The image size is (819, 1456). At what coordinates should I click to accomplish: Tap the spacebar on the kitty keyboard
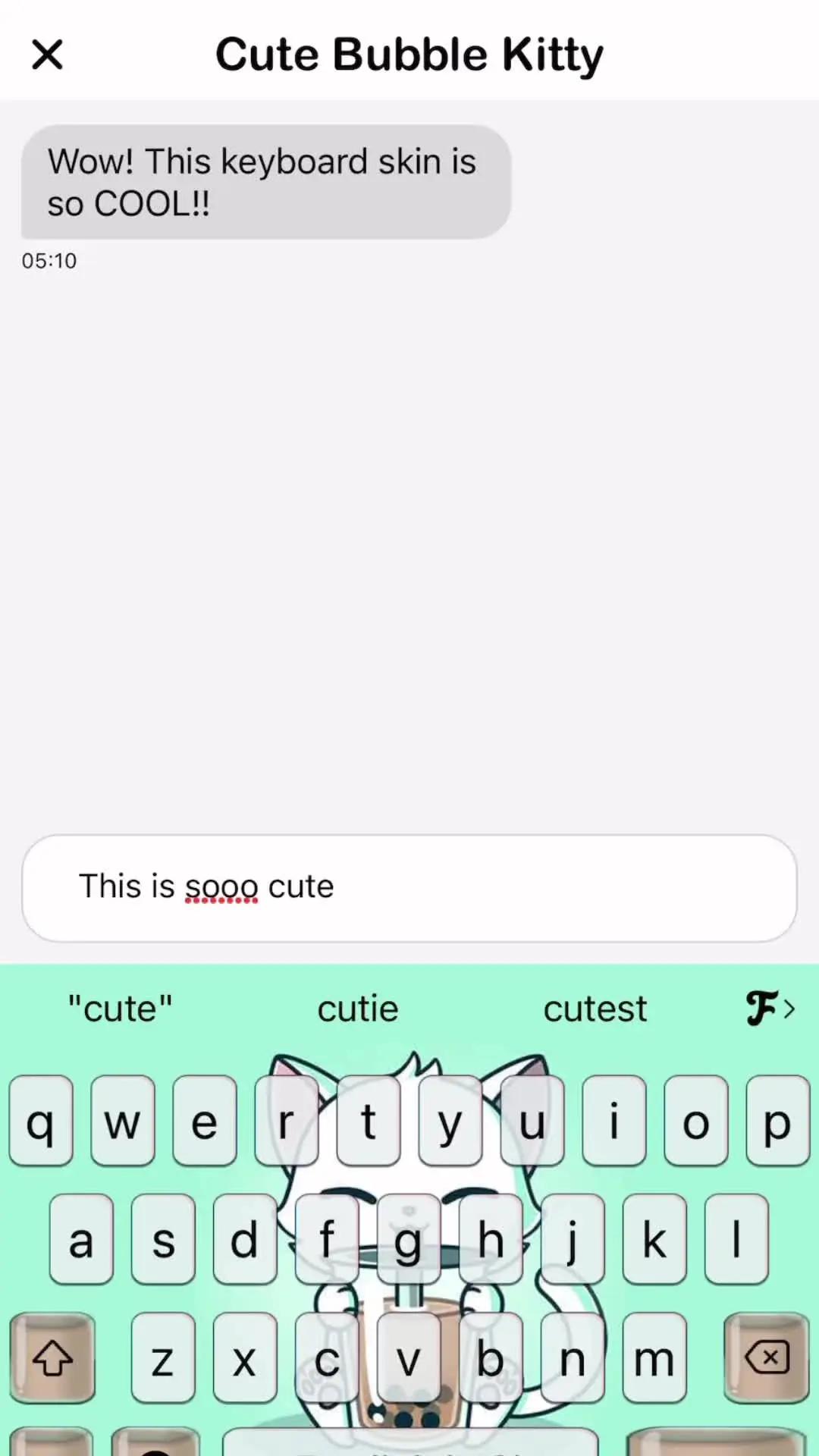tap(409, 1445)
